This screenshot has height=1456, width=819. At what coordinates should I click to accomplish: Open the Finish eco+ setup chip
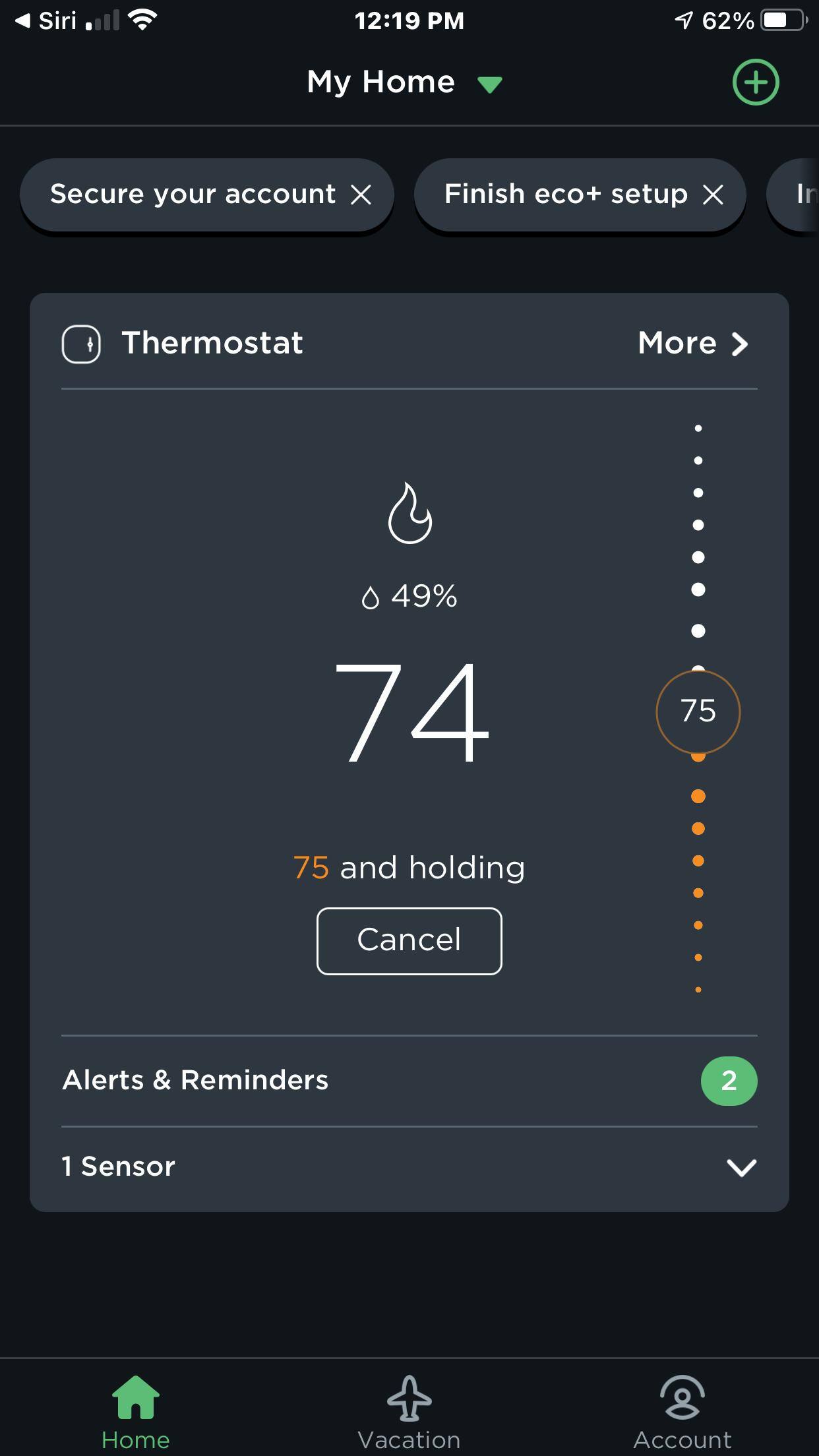coord(565,195)
